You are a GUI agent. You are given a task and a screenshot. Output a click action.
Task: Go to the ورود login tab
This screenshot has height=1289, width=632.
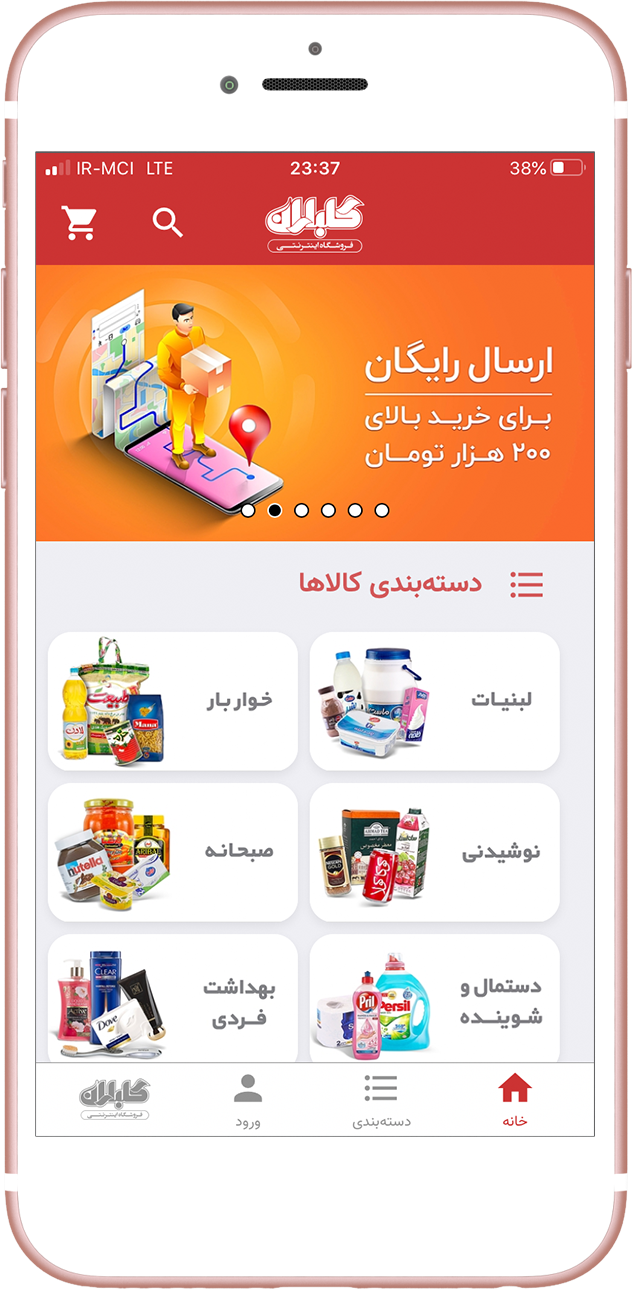pyautogui.click(x=248, y=1100)
